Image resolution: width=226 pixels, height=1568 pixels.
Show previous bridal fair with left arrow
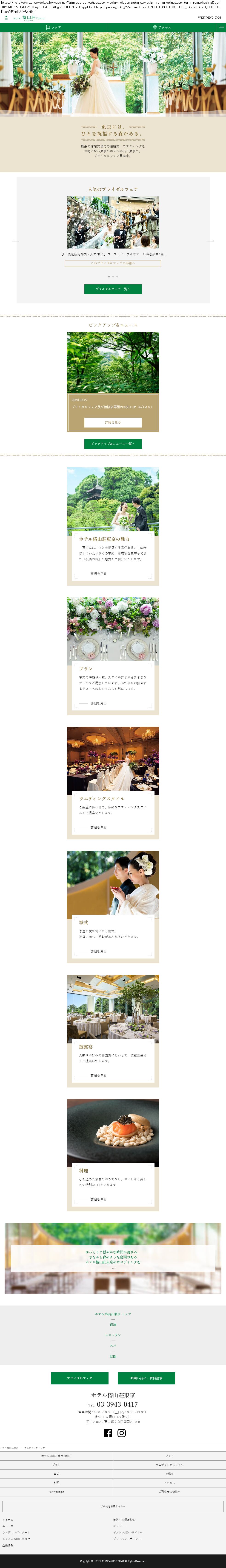[15, 241]
